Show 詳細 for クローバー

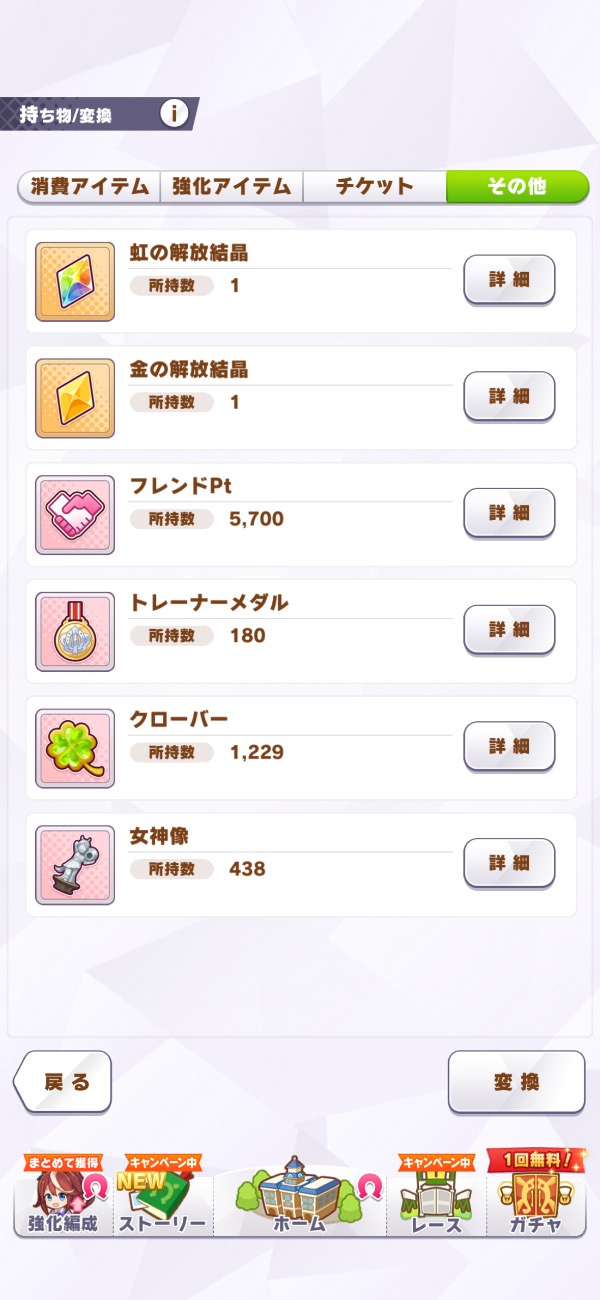[x=509, y=746]
